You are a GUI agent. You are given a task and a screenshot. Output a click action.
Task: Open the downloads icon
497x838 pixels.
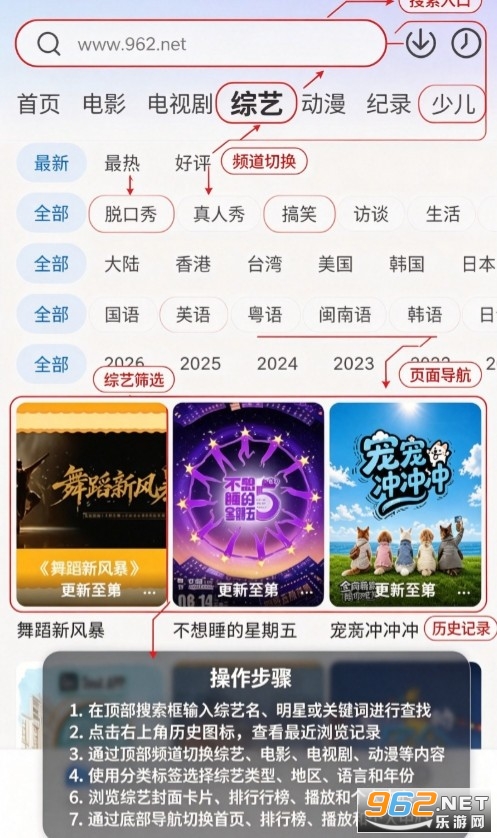point(421,43)
